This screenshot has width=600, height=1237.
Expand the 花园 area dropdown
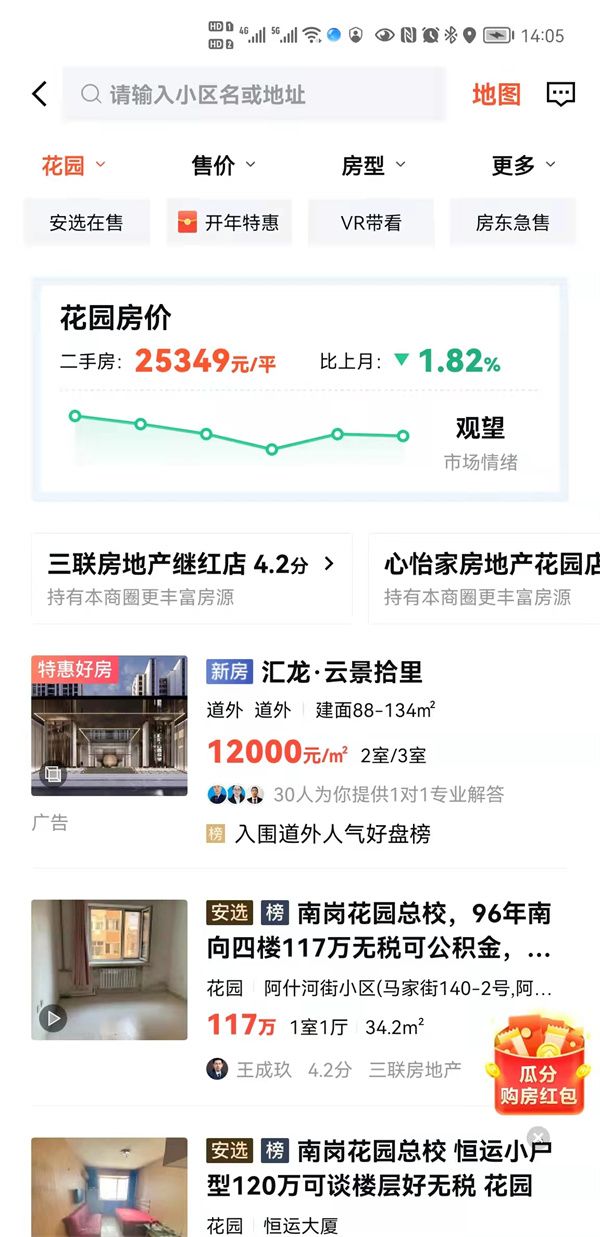[73, 166]
